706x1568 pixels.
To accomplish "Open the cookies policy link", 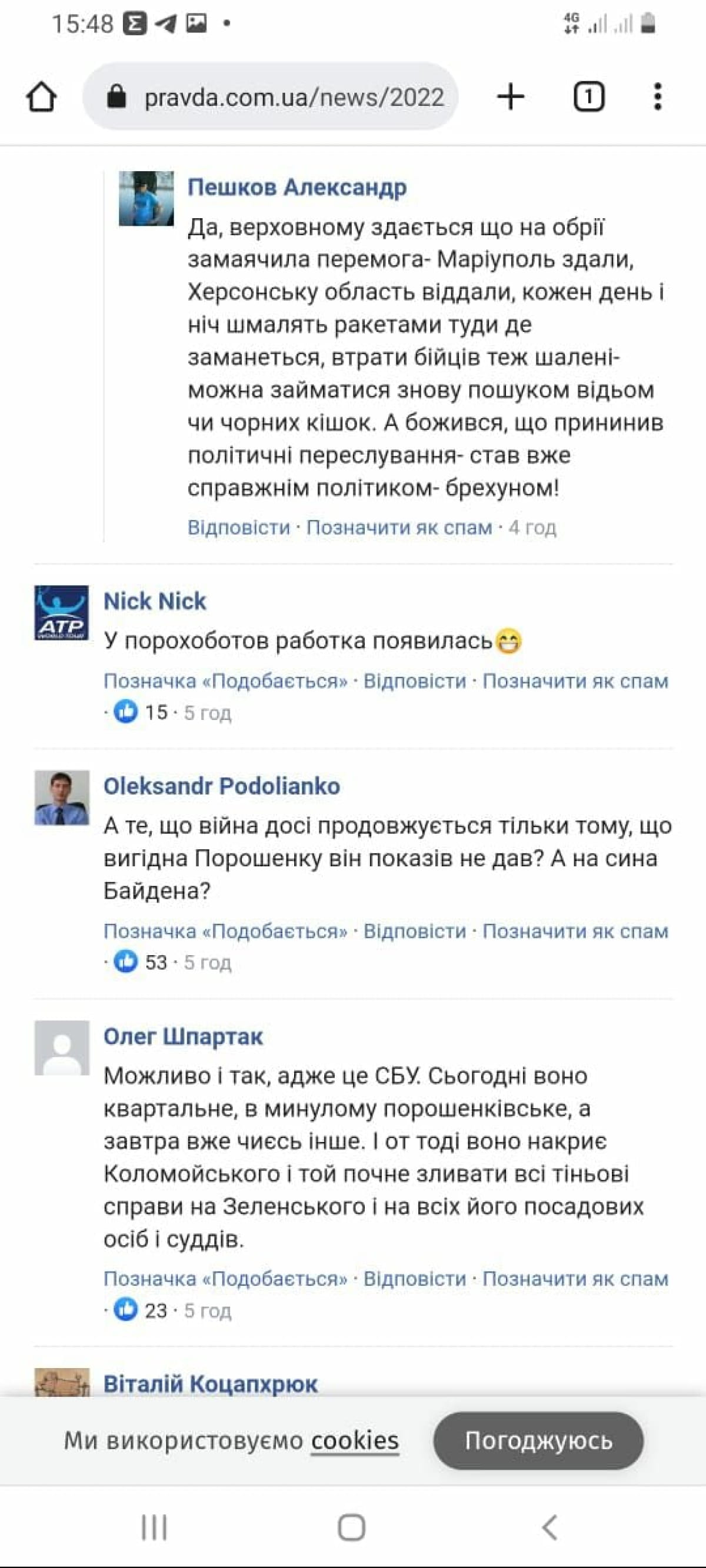I will [355, 1441].
